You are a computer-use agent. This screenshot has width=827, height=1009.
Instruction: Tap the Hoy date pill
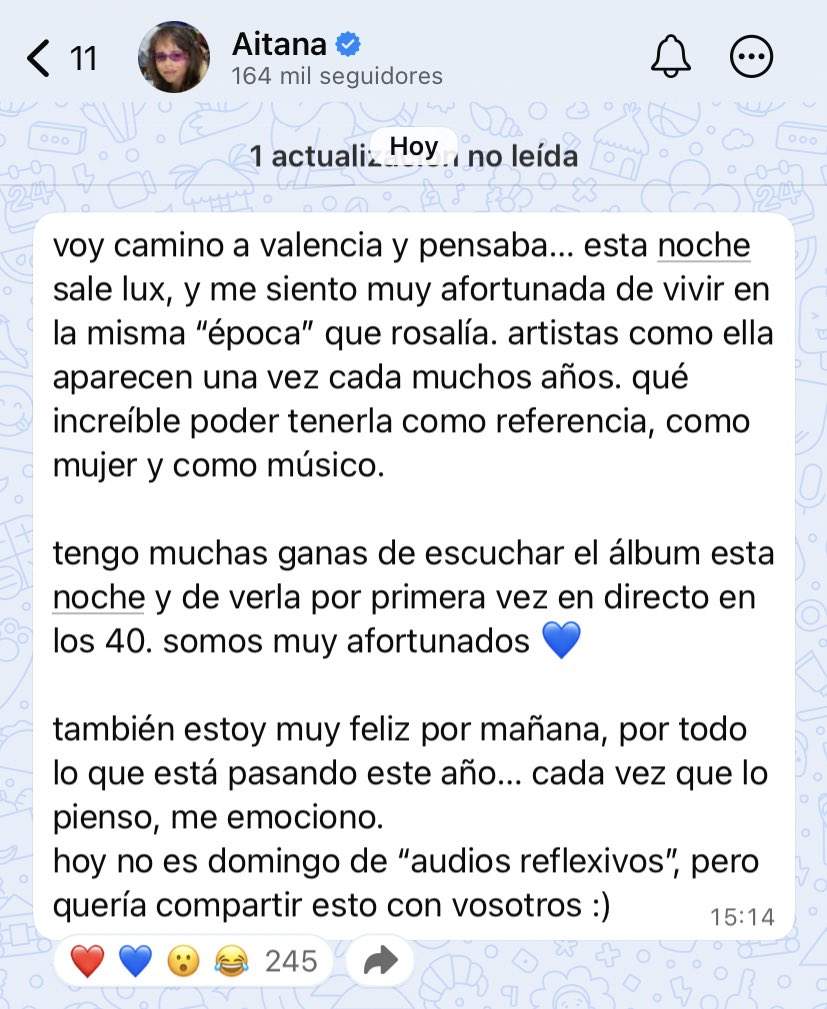[414, 145]
